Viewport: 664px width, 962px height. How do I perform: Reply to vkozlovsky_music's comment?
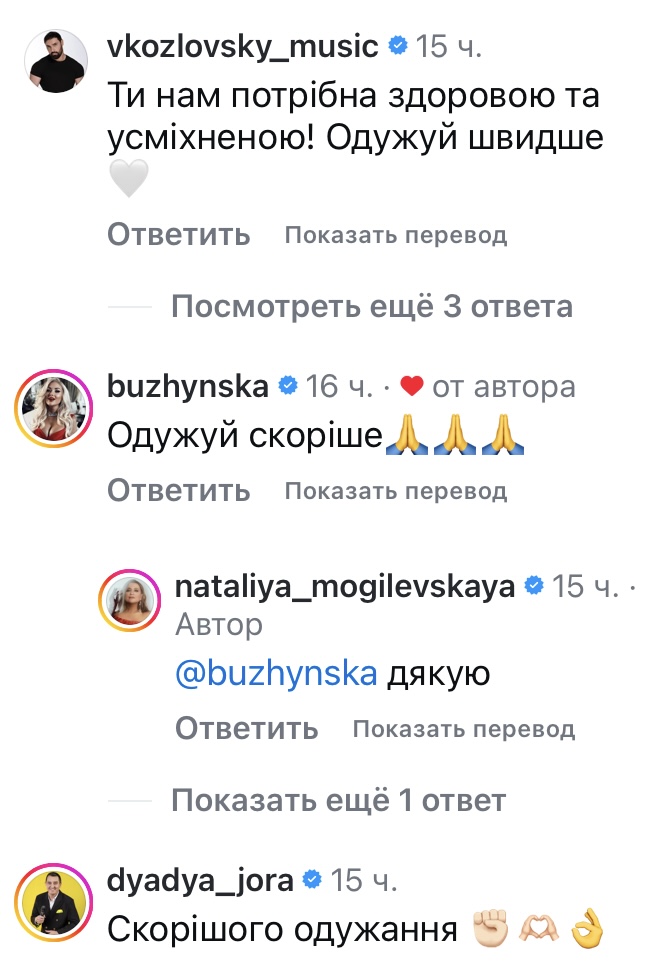coord(178,235)
